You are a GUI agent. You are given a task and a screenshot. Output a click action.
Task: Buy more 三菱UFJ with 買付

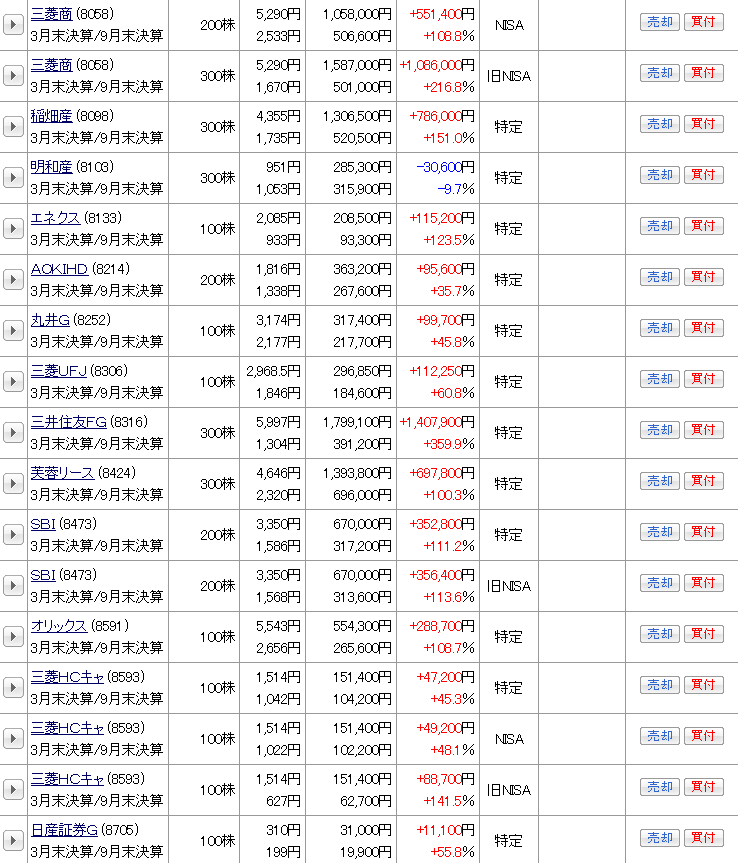(x=703, y=379)
